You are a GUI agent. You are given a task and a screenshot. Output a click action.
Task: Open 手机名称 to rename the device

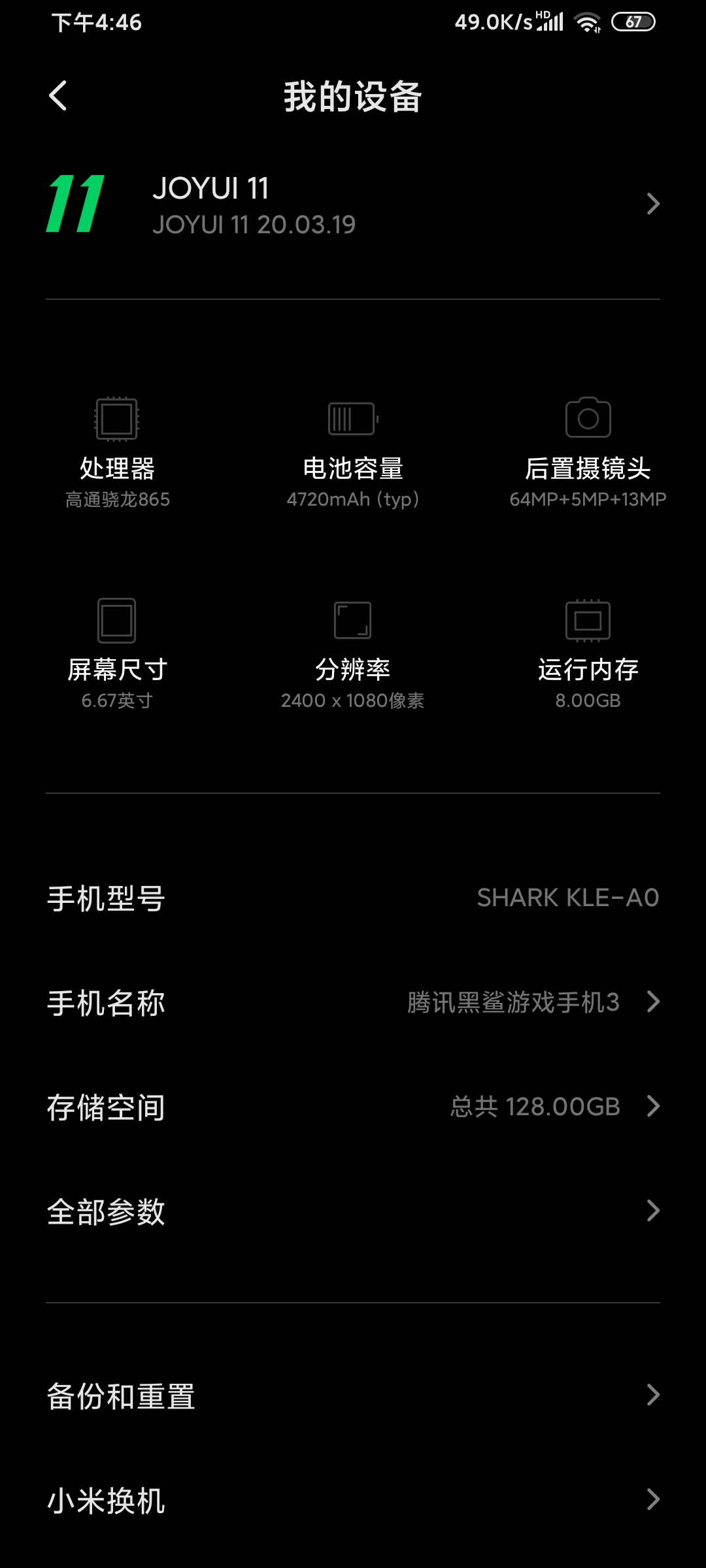(x=353, y=1002)
